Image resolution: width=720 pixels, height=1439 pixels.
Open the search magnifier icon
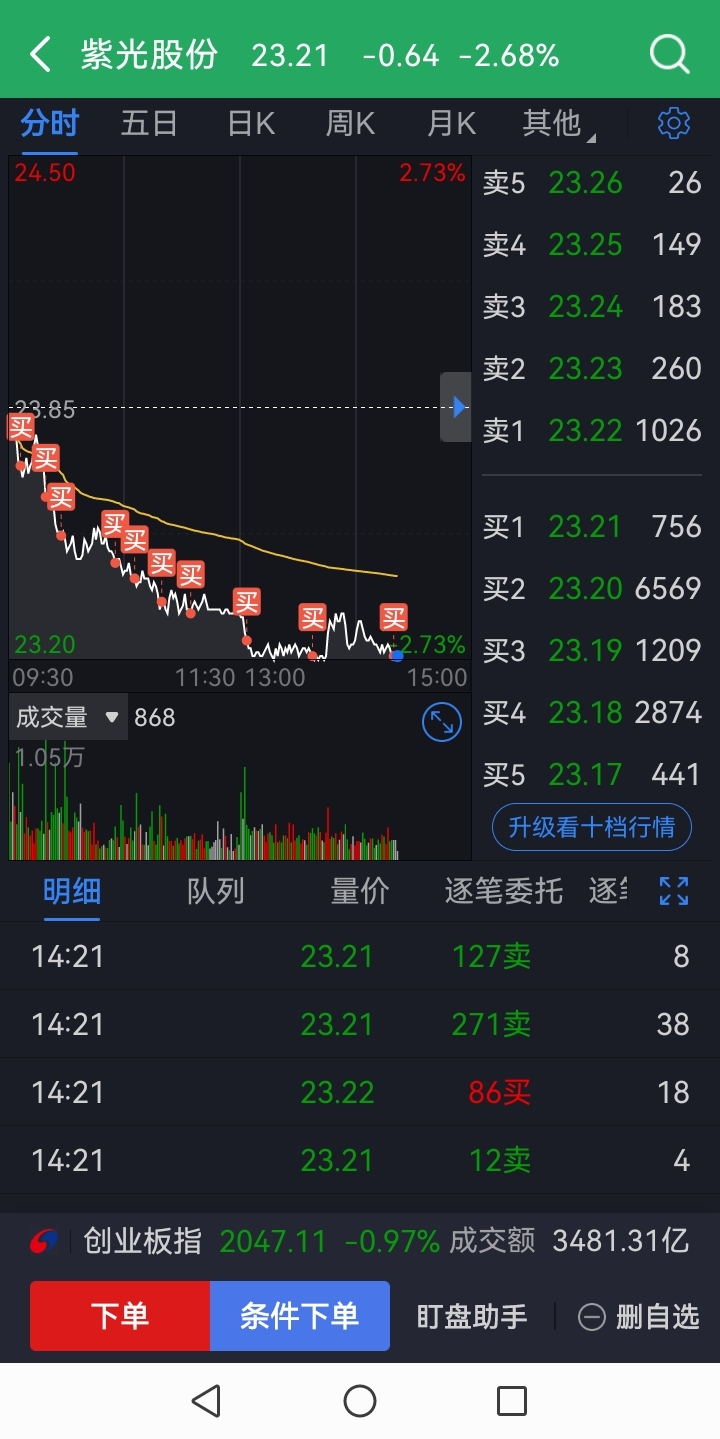pyautogui.click(x=670, y=54)
